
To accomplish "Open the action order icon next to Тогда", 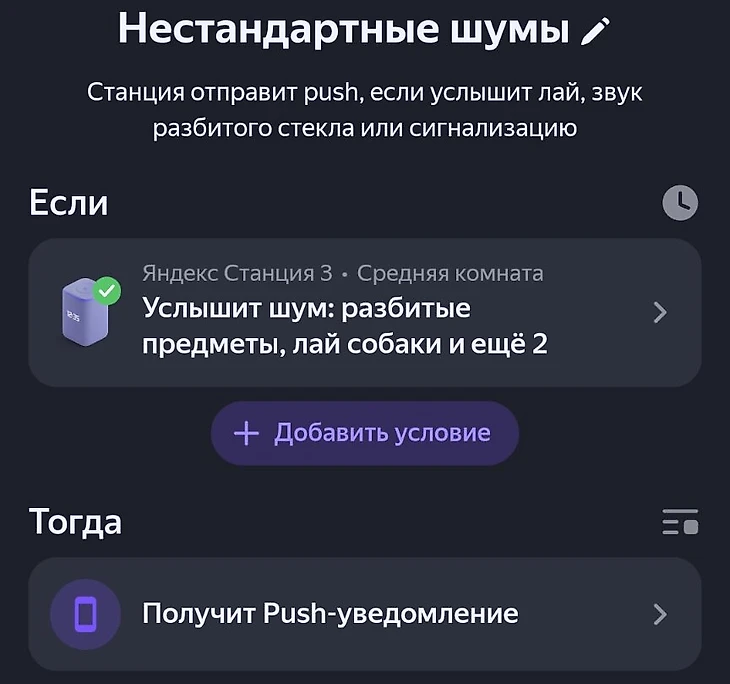I will (x=680, y=522).
